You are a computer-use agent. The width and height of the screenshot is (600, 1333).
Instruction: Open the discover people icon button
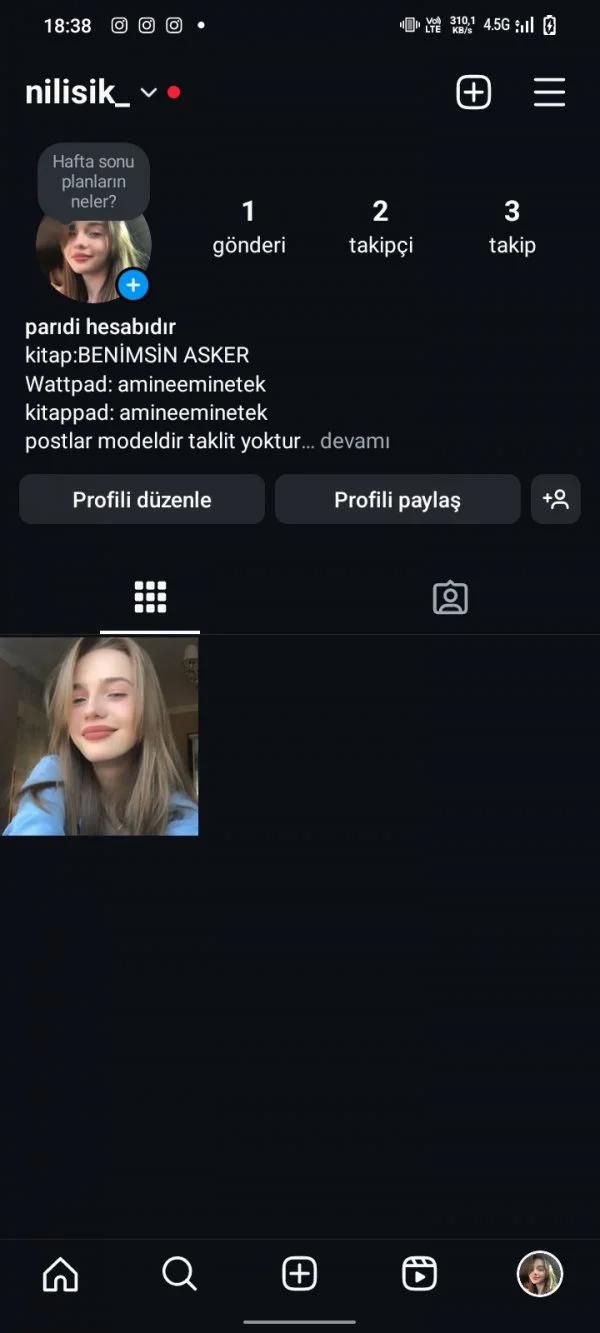pyautogui.click(x=556, y=500)
